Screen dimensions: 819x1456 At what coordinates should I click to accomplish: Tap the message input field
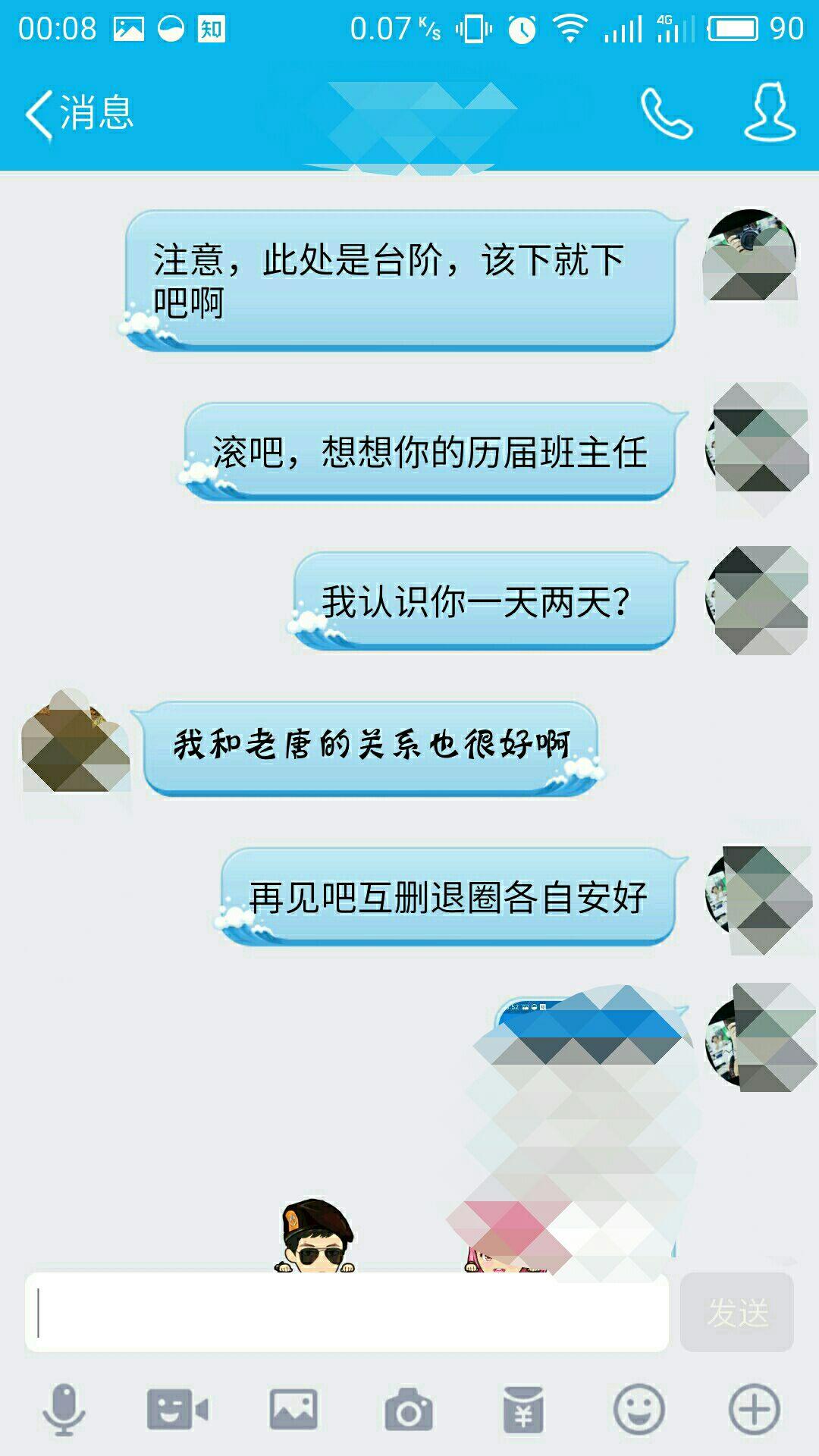tap(347, 1313)
